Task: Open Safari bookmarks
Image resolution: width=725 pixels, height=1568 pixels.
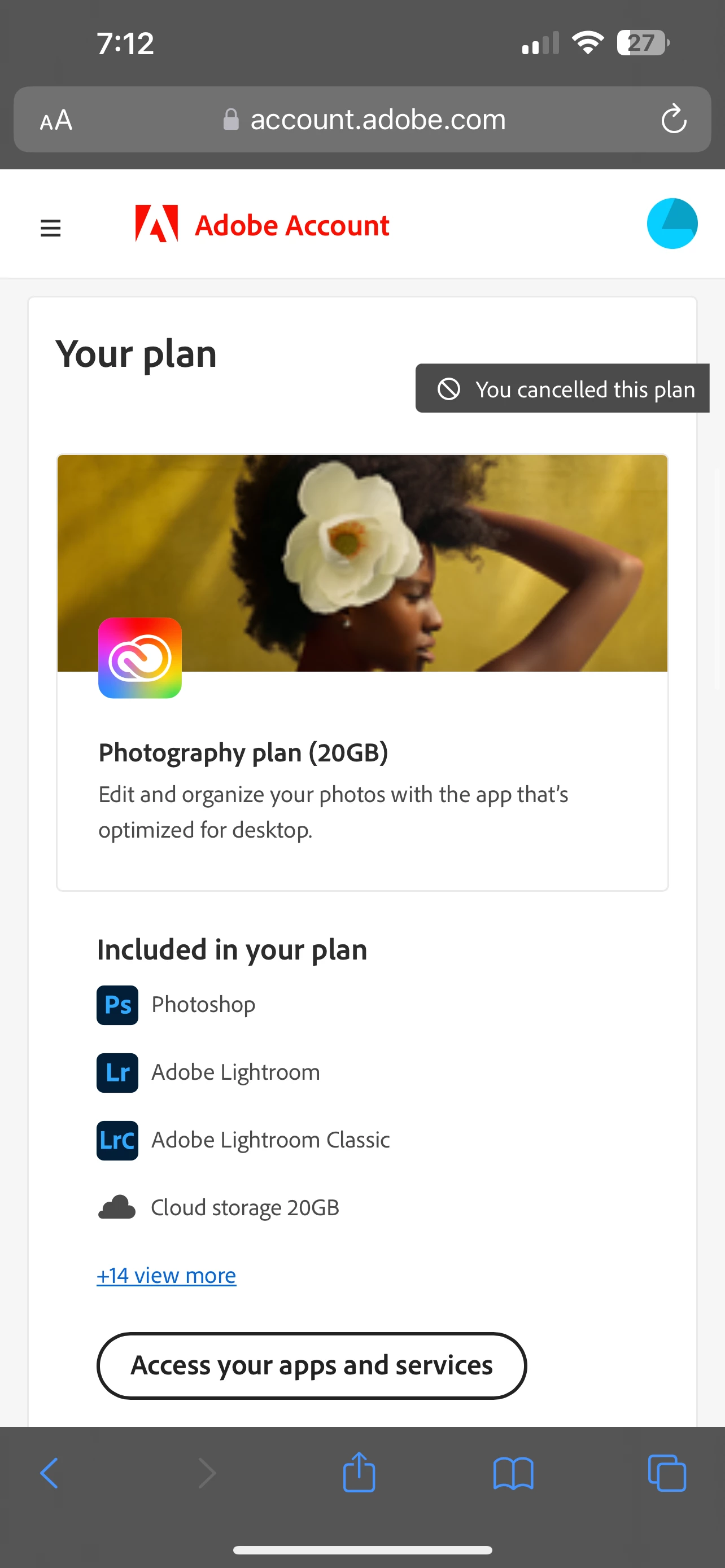Action: 513,1473
